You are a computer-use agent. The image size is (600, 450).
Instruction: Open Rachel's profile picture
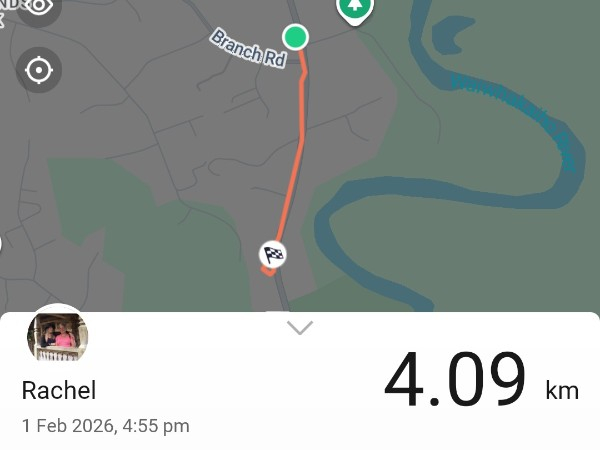pyautogui.click(x=57, y=335)
